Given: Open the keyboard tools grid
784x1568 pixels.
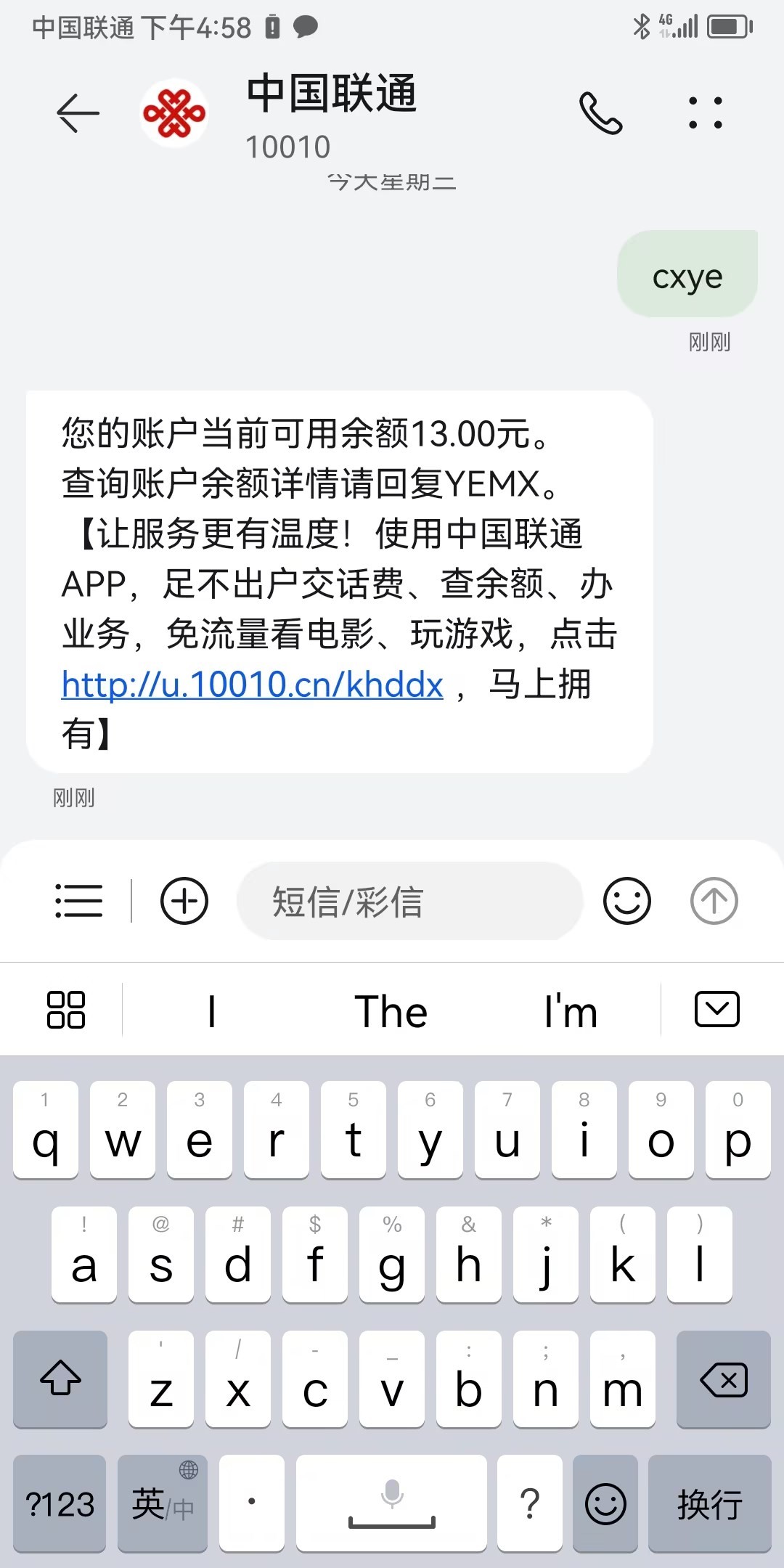Looking at the screenshot, I should tap(66, 1010).
